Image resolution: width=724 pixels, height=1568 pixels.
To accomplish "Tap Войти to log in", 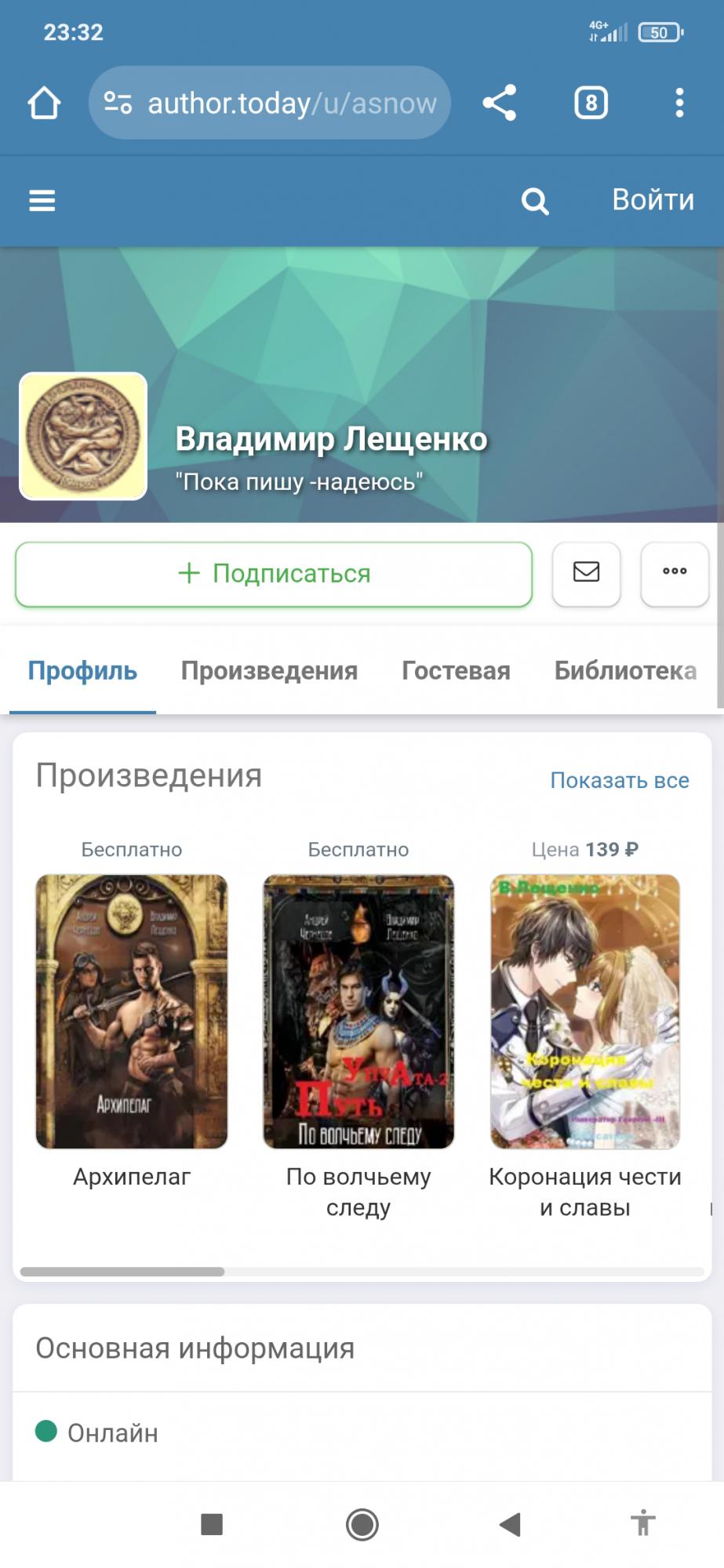I will [653, 200].
